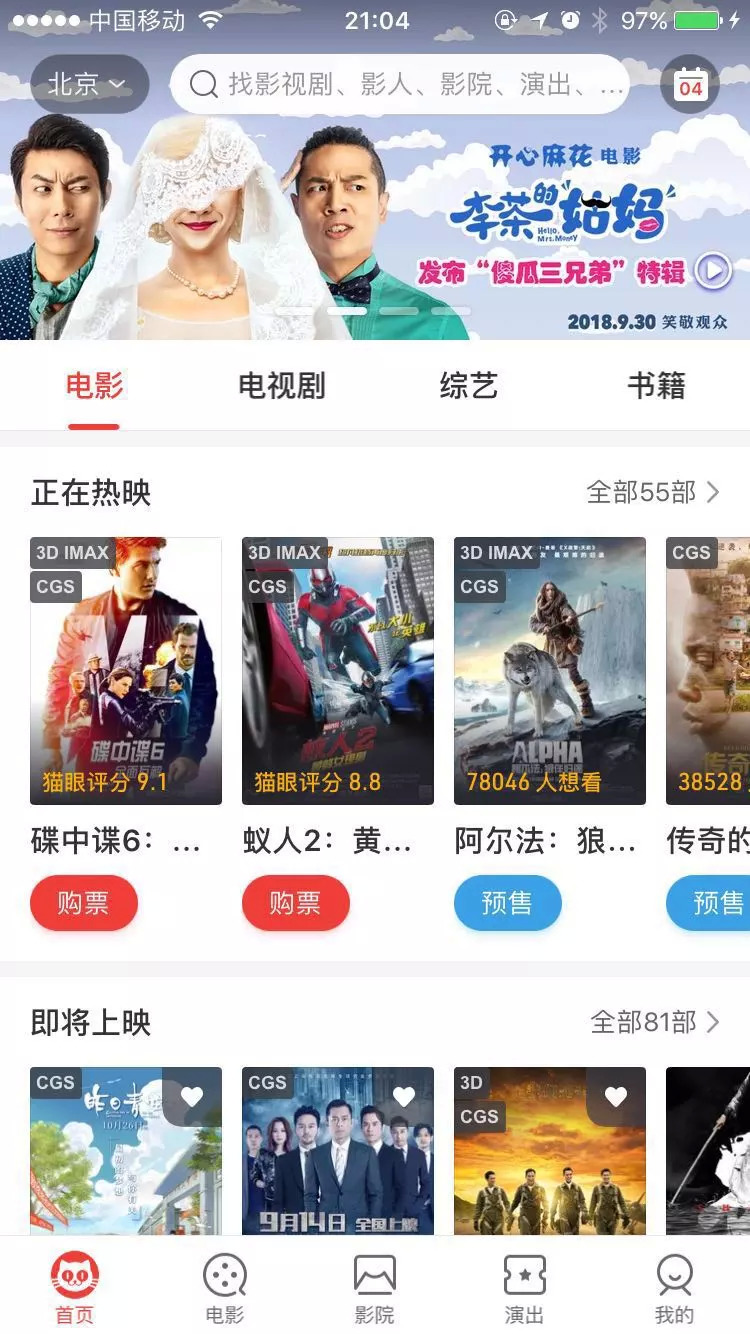The image size is (750, 1334).
Task: View all 55 now-showing movies
Action: point(652,492)
